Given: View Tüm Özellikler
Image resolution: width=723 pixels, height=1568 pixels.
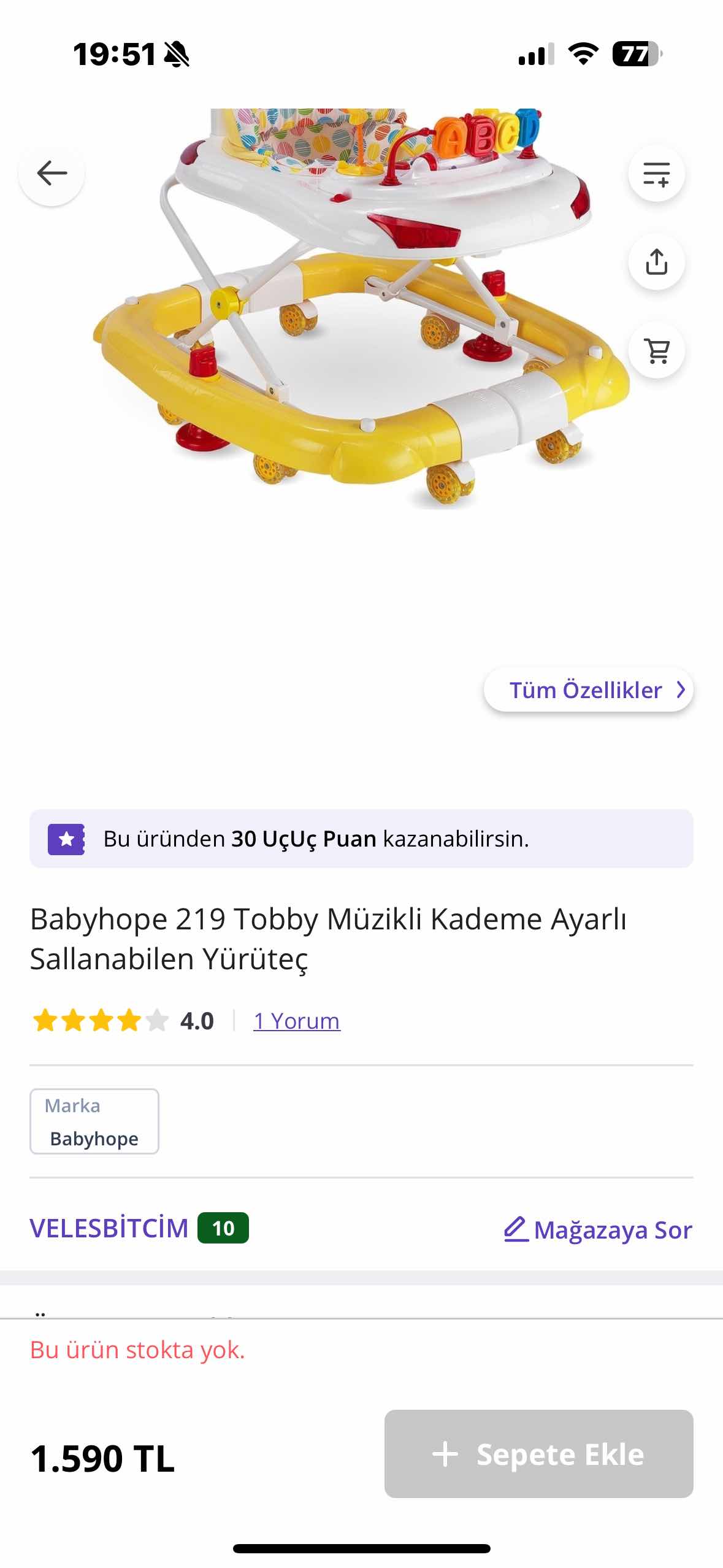Looking at the screenshot, I should pos(588,690).
